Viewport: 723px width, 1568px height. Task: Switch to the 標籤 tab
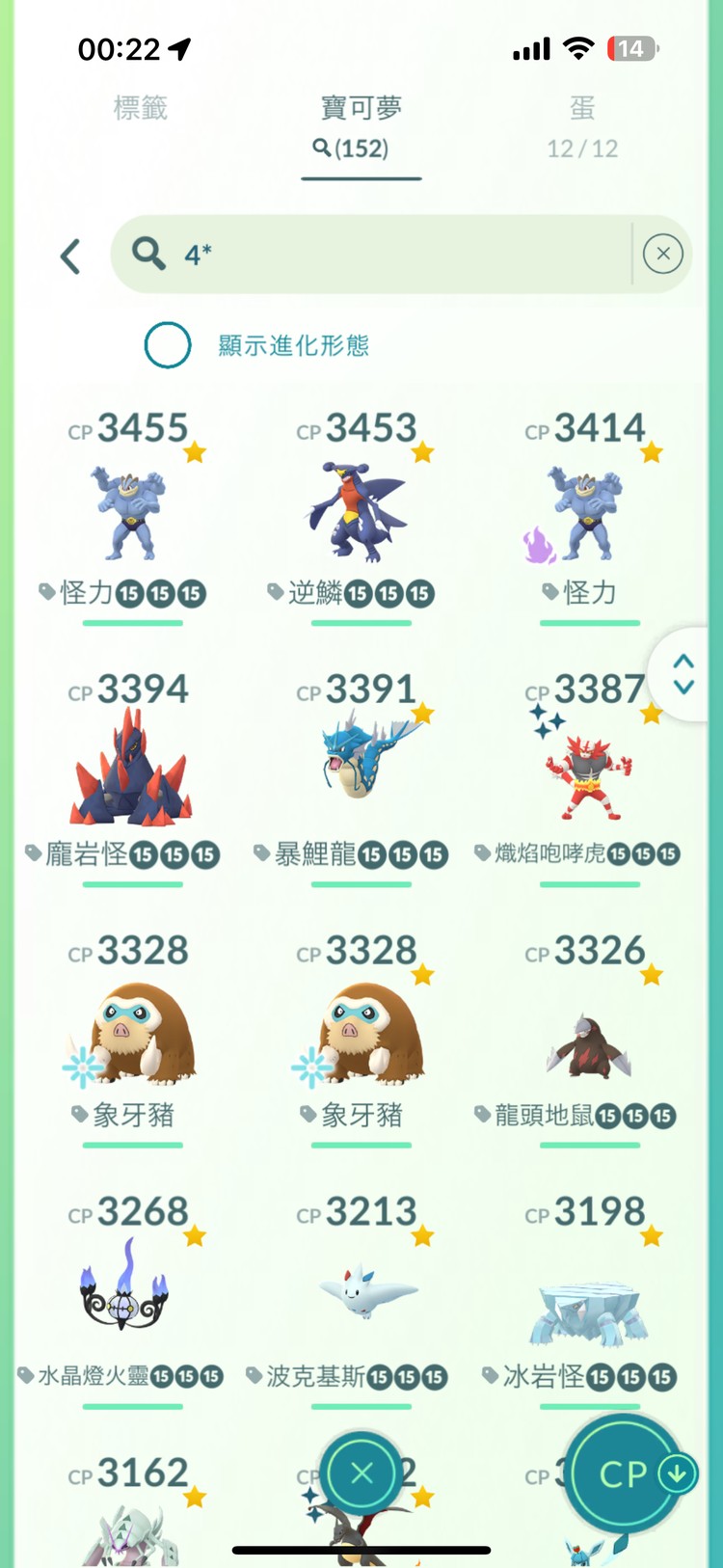[x=141, y=108]
